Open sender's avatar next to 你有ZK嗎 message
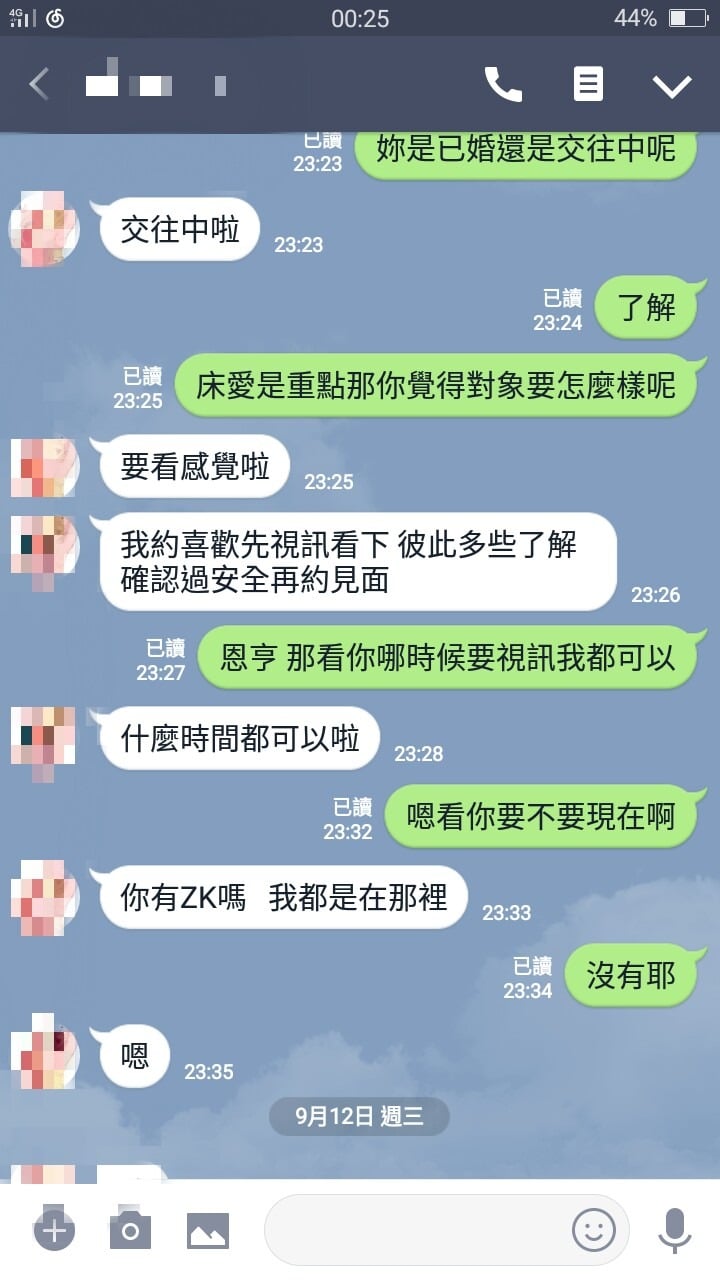Image resolution: width=720 pixels, height=1280 pixels. point(45,897)
